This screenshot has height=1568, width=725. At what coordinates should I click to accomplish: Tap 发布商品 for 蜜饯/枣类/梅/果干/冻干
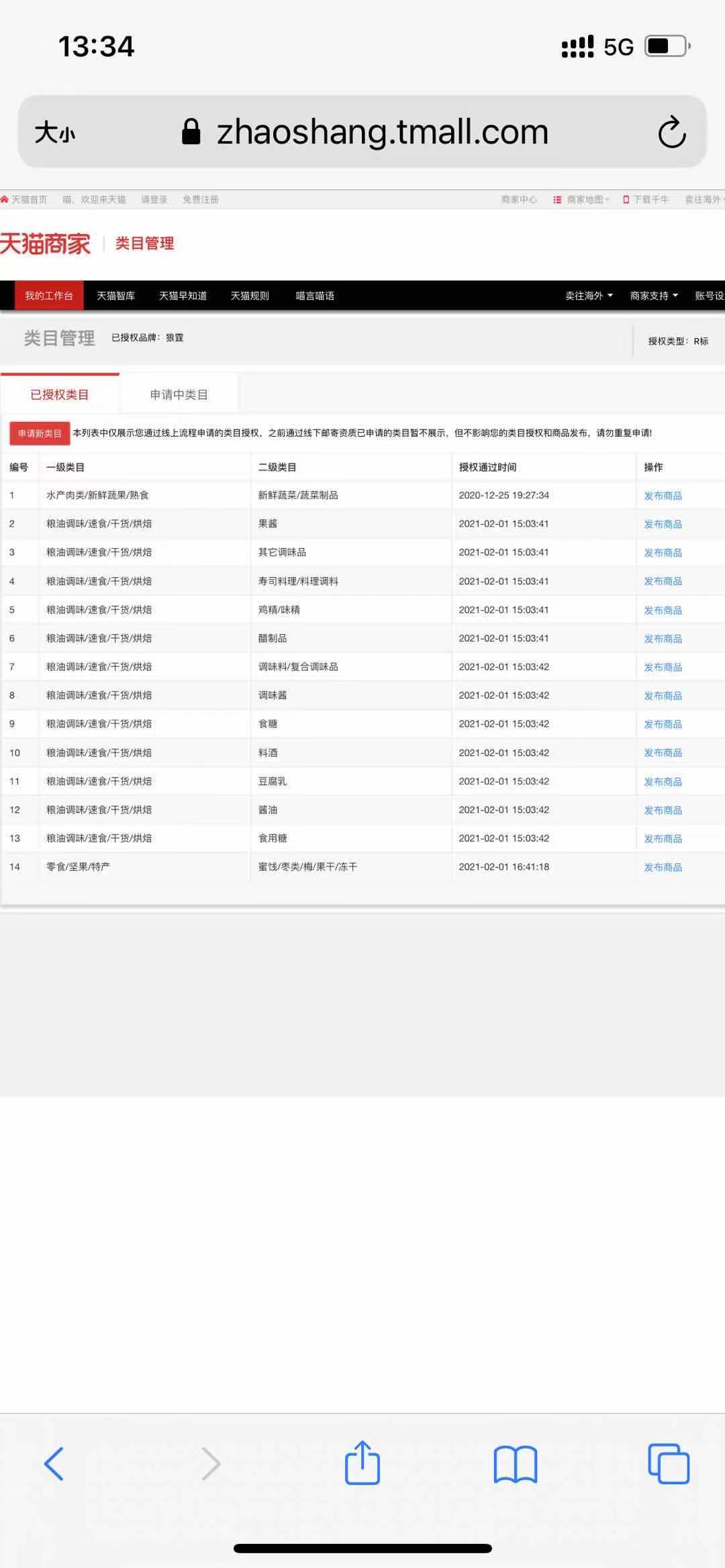point(663,868)
